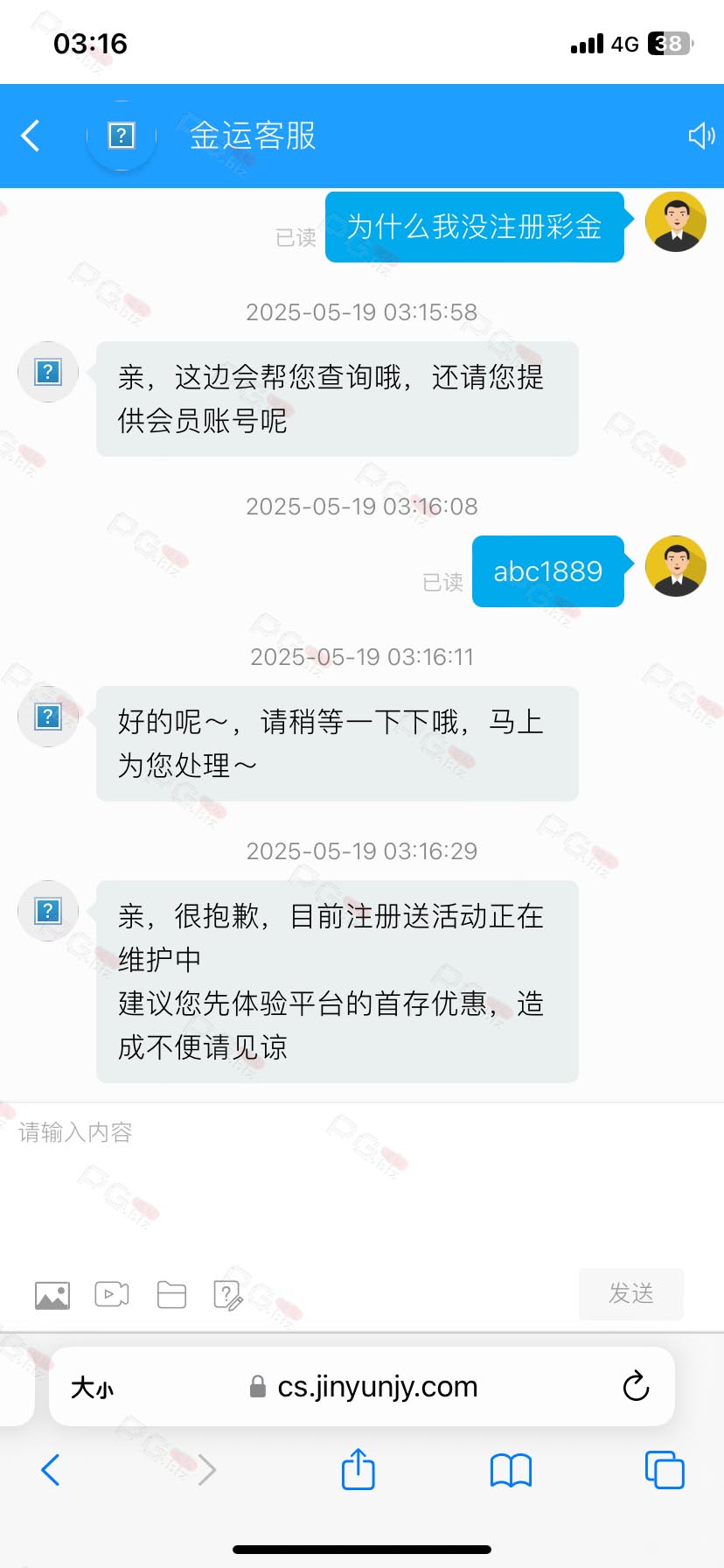Open the feedback form icon
The width and height of the screenshot is (724, 1568).
(228, 1295)
